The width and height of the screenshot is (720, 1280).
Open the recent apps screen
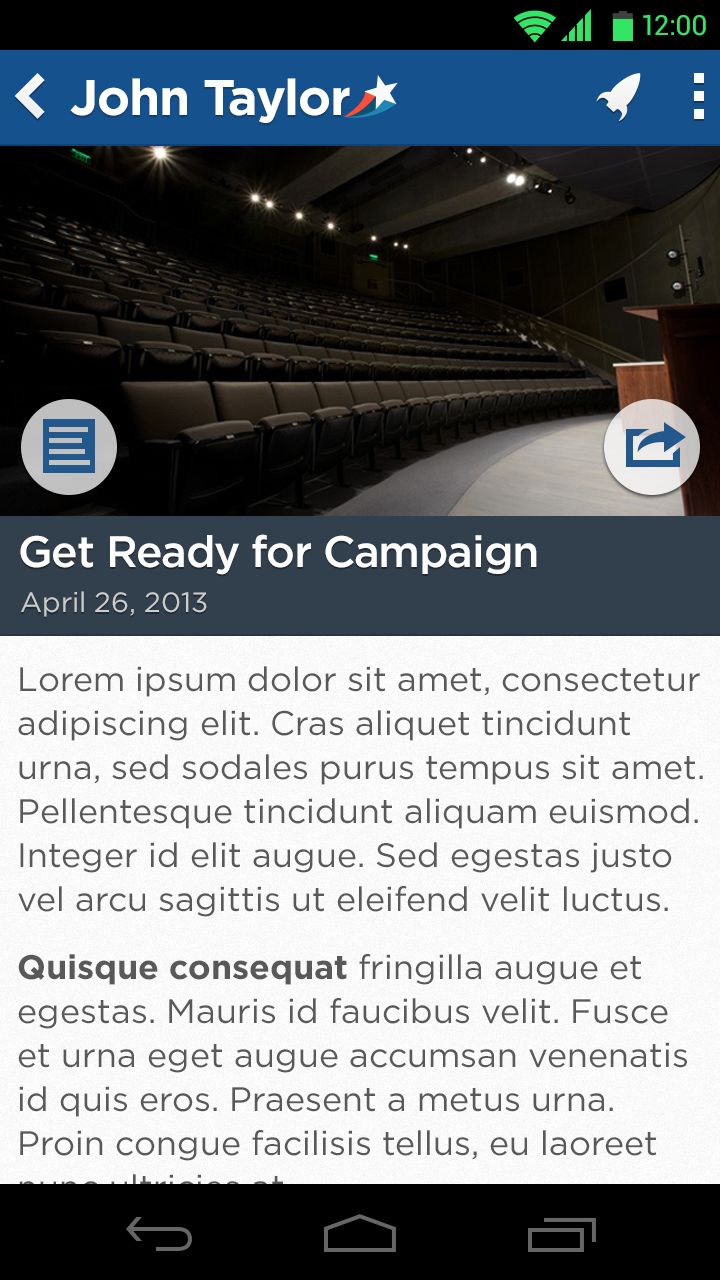pyautogui.click(x=562, y=1234)
